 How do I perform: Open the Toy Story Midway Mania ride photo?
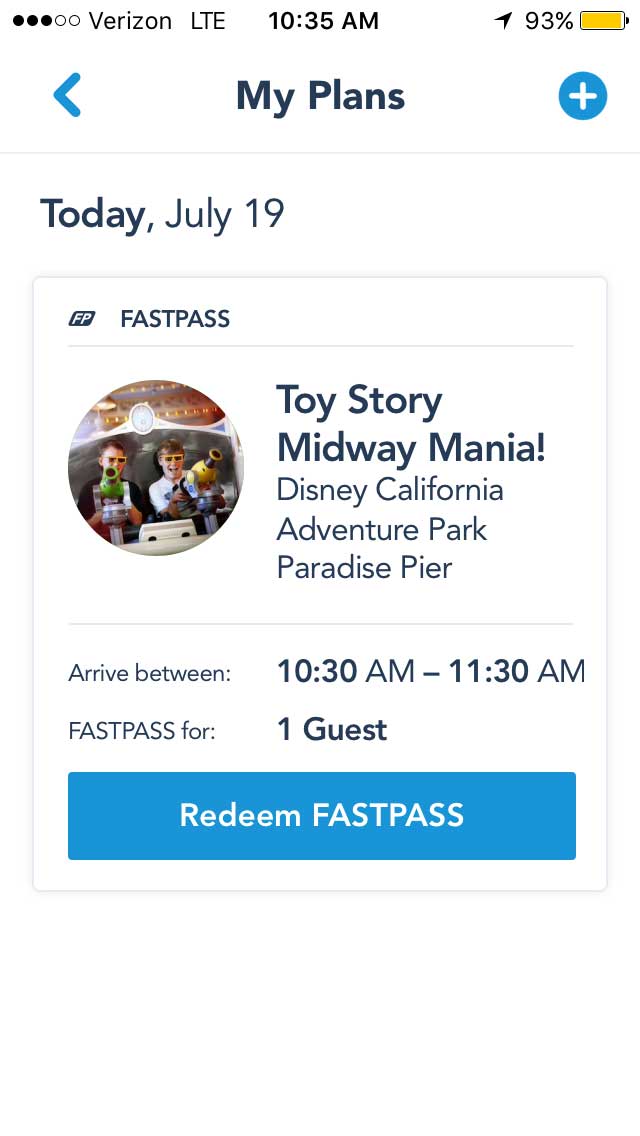156,467
